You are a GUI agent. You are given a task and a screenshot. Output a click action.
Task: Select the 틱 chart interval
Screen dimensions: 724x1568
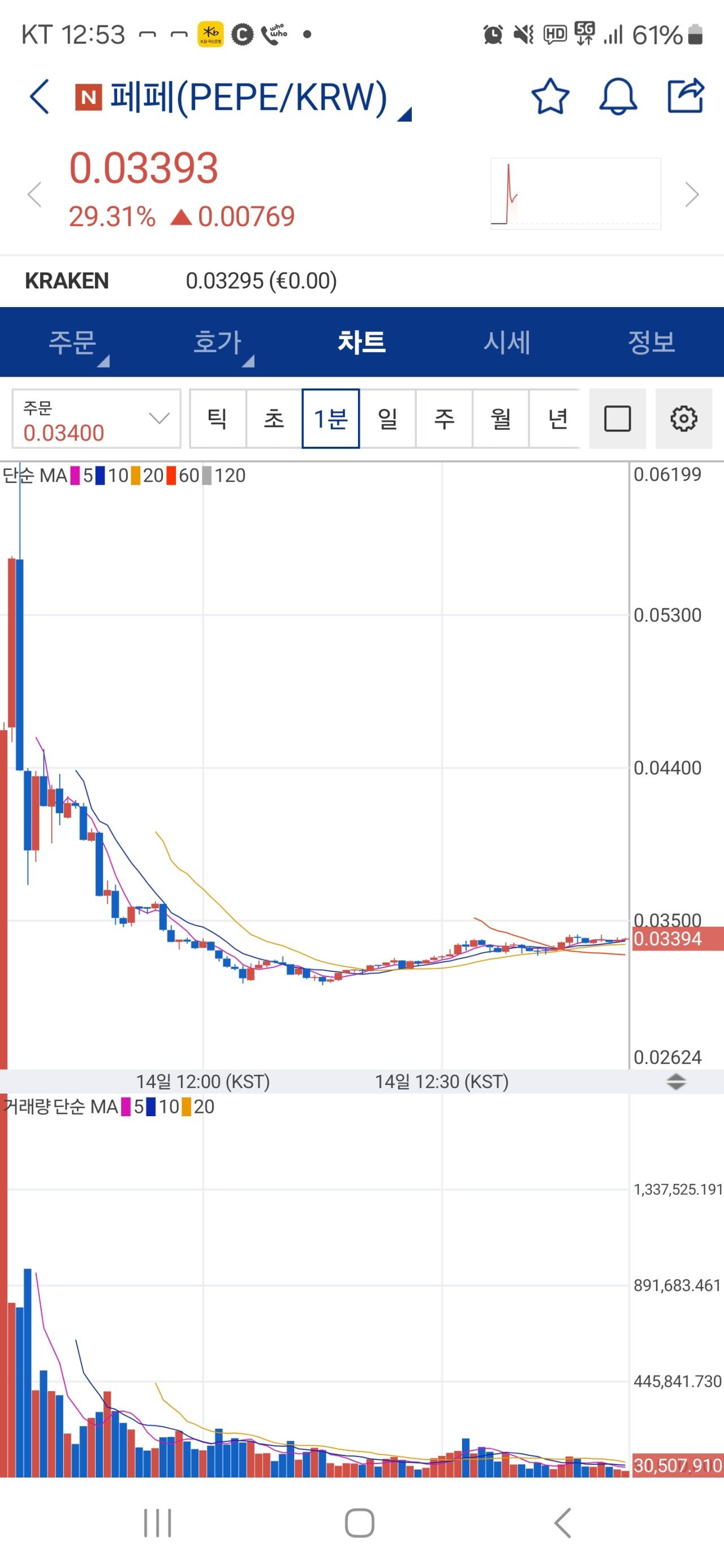coord(217,419)
